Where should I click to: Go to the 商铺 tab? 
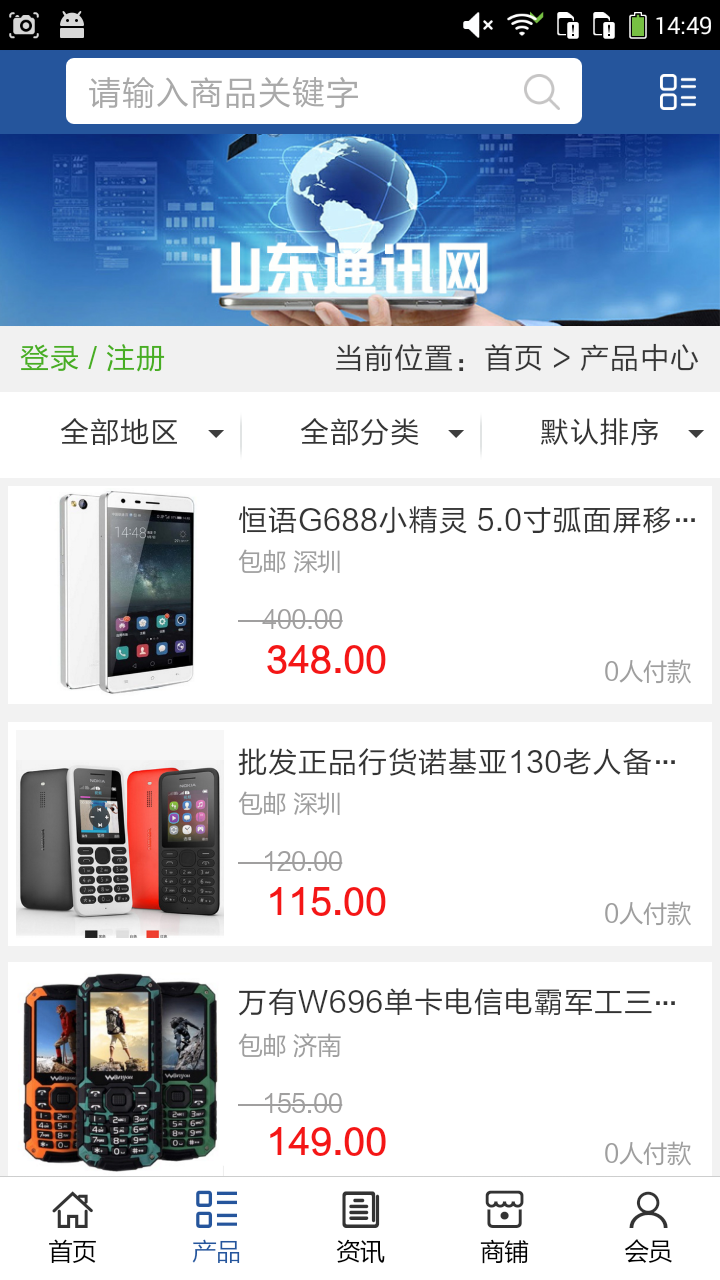tap(504, 1228)
